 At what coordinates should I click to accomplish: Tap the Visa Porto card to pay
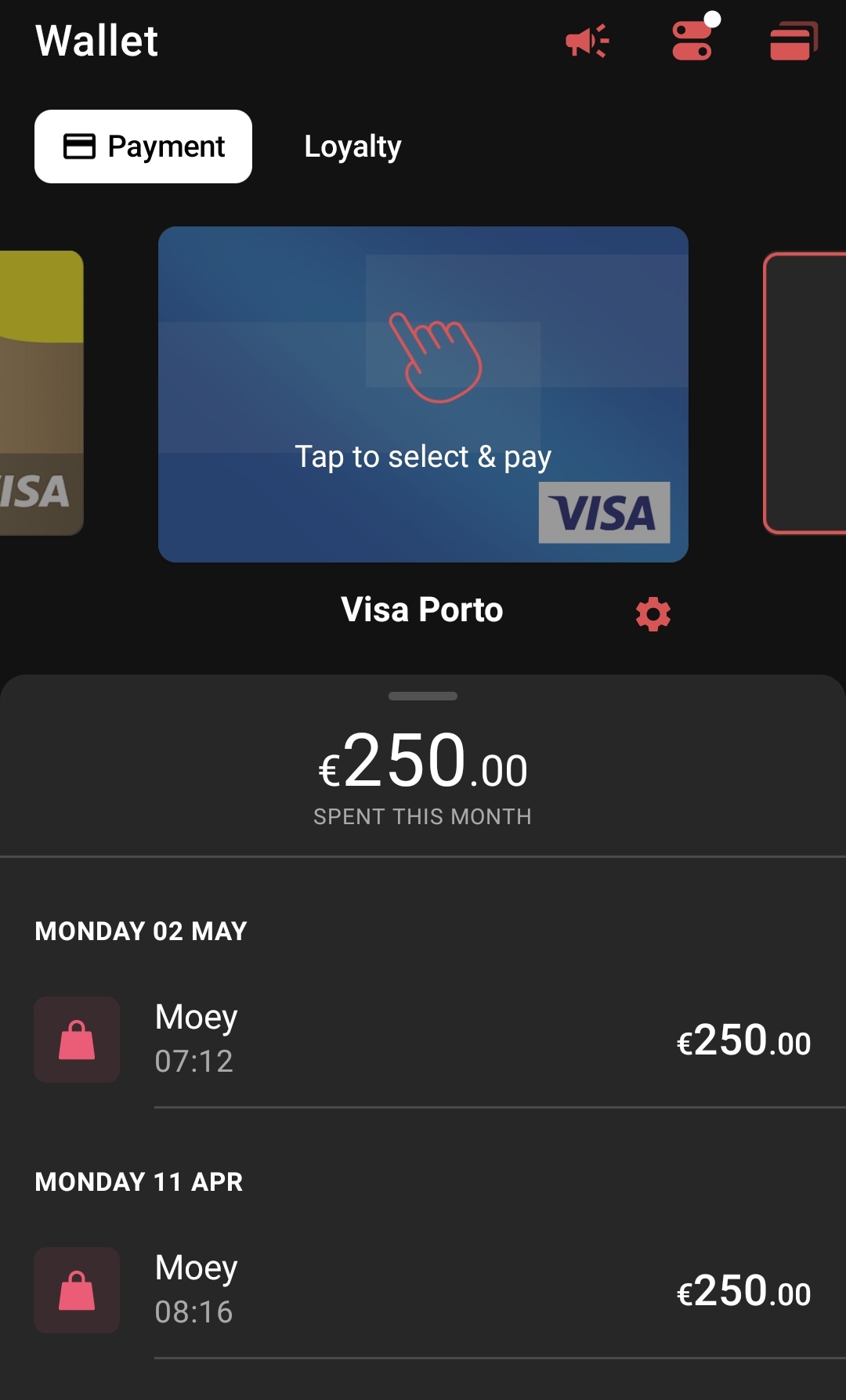423,394
